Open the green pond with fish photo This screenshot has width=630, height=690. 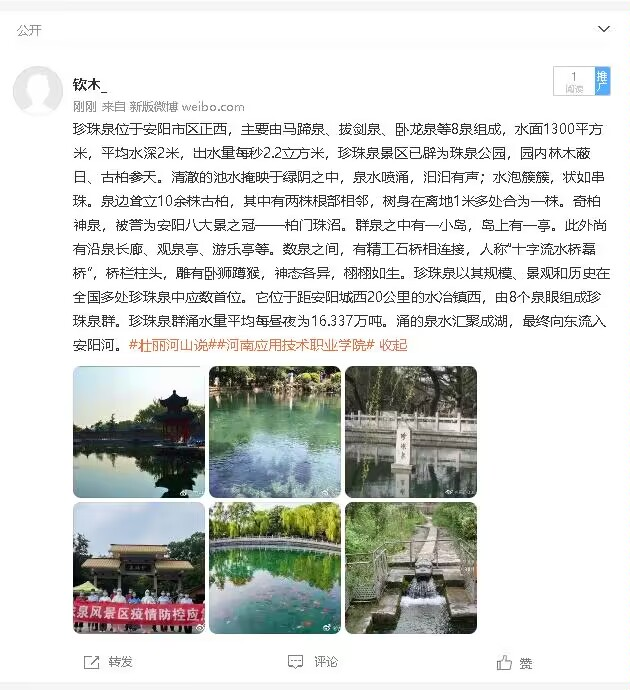[x=275, y=567]
